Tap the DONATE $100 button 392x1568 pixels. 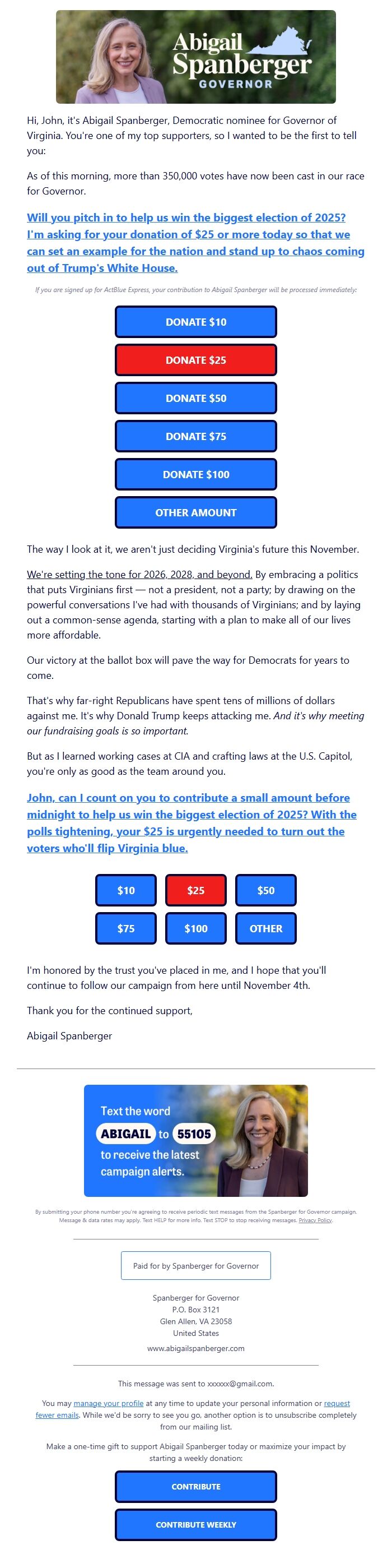tap(195, 474)
